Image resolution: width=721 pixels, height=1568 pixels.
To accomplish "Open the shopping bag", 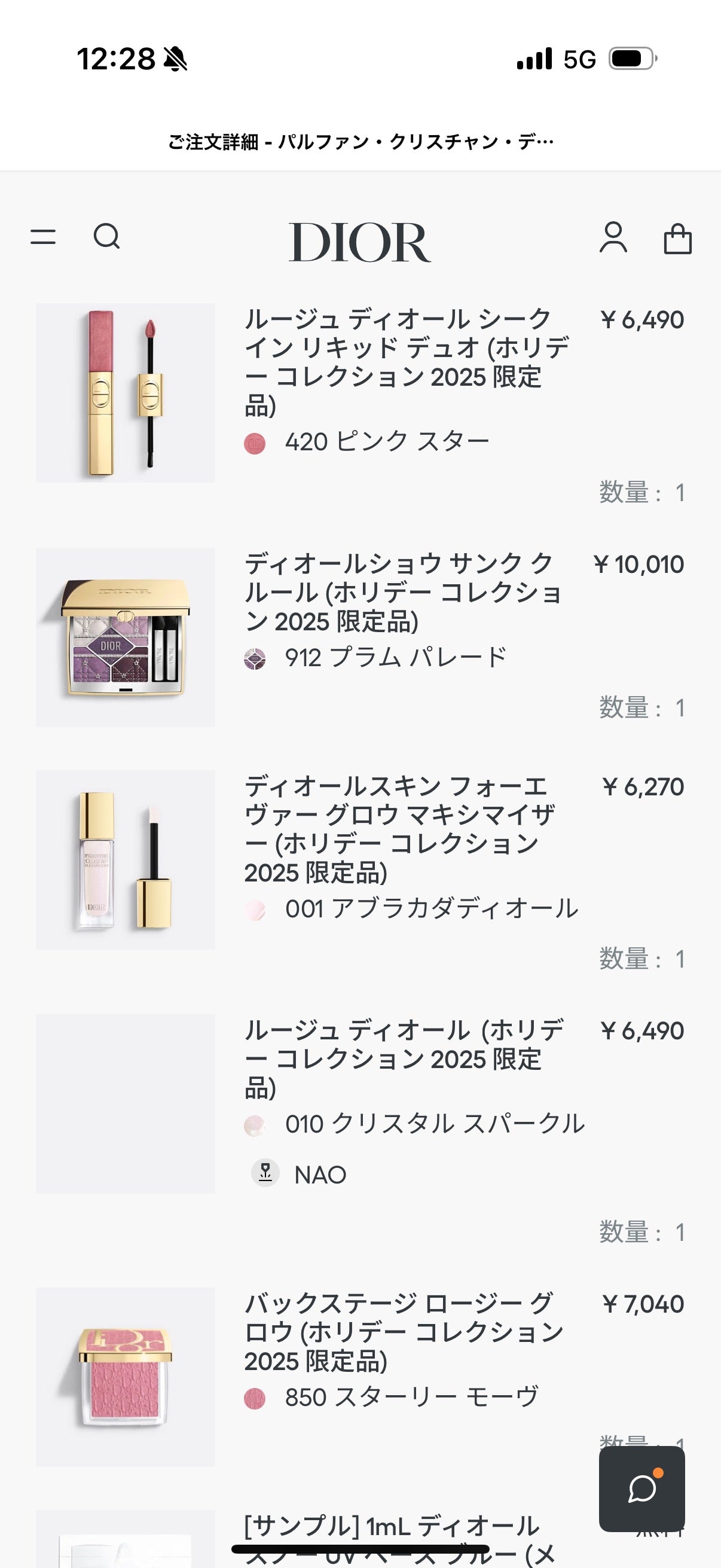I will [x=677, y=238].
